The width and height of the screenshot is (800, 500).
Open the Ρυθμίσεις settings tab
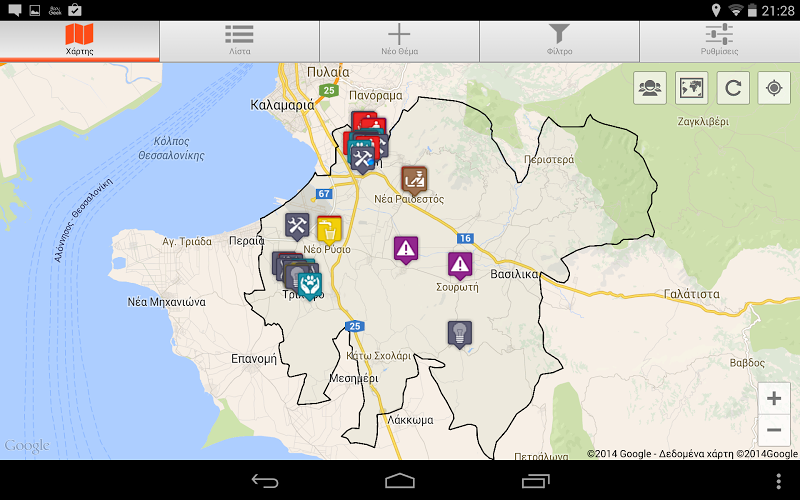[719, 40]
